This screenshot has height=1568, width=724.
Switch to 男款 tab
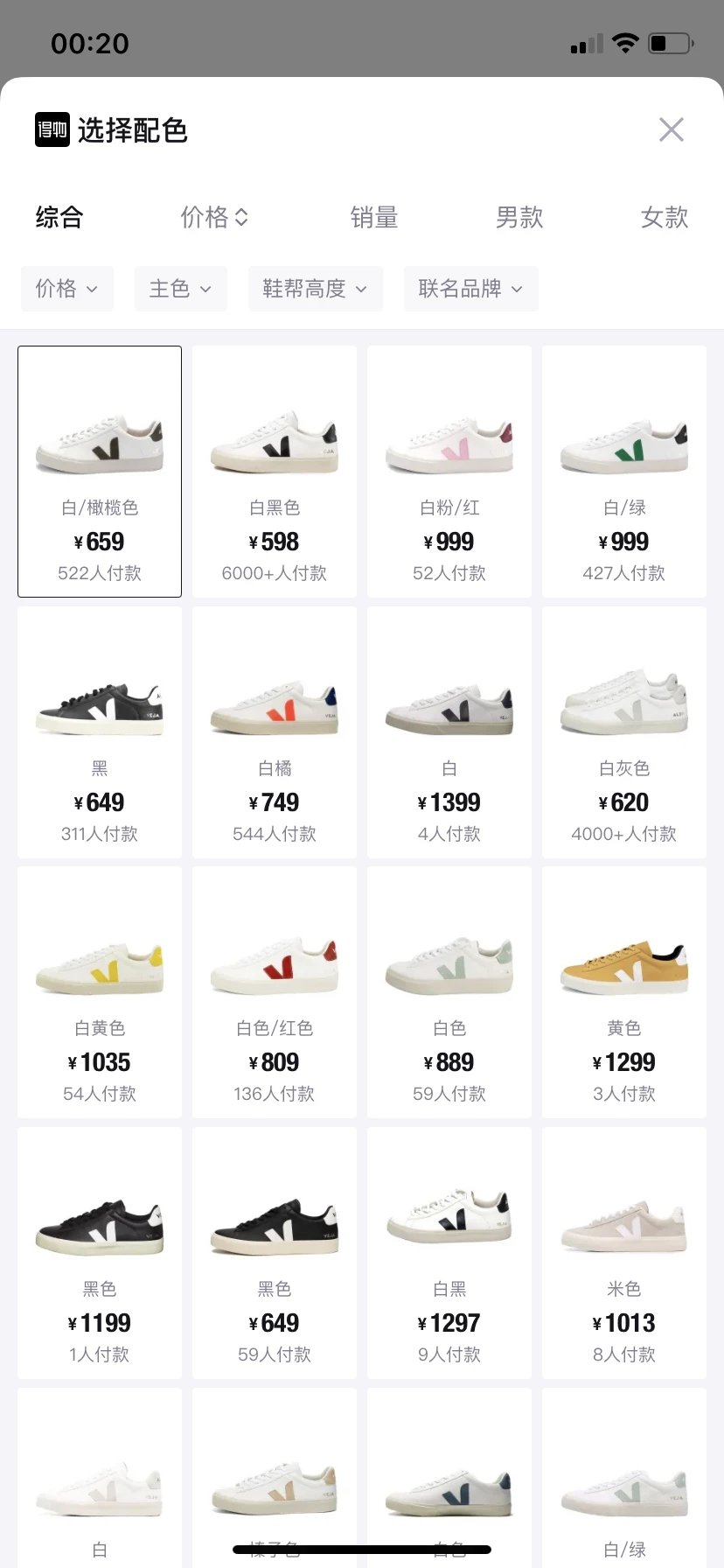[x=519, y=217]
